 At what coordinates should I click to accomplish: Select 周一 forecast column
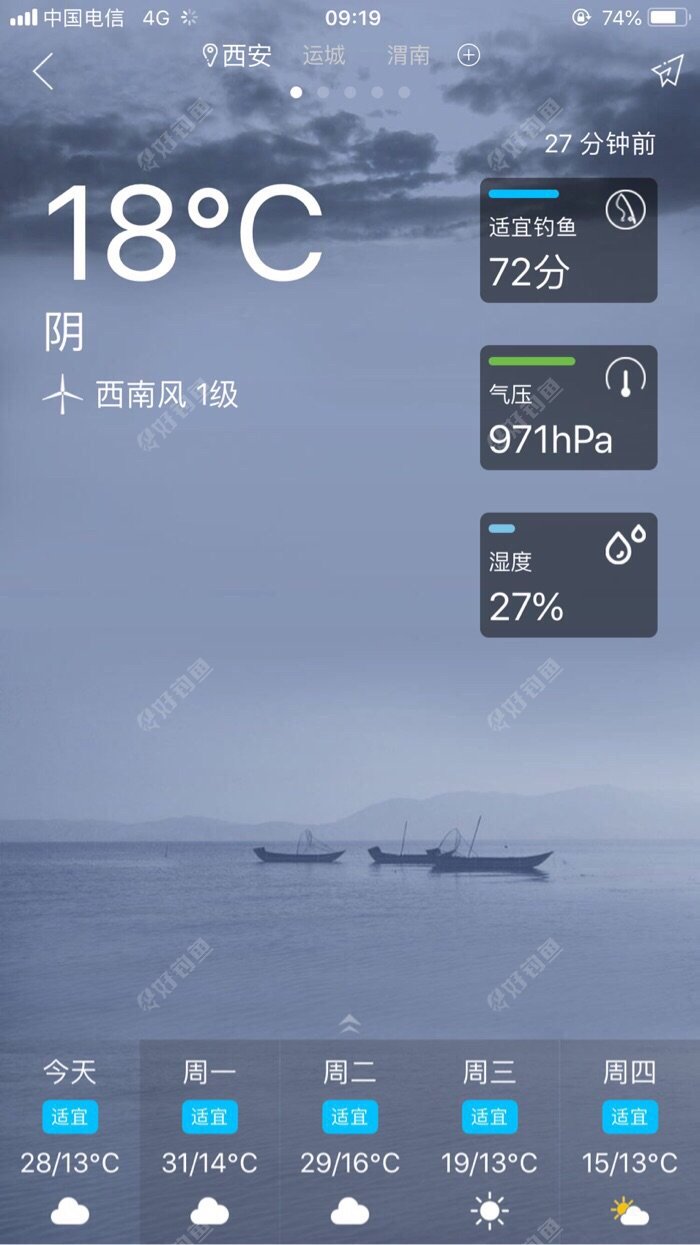210,1142
